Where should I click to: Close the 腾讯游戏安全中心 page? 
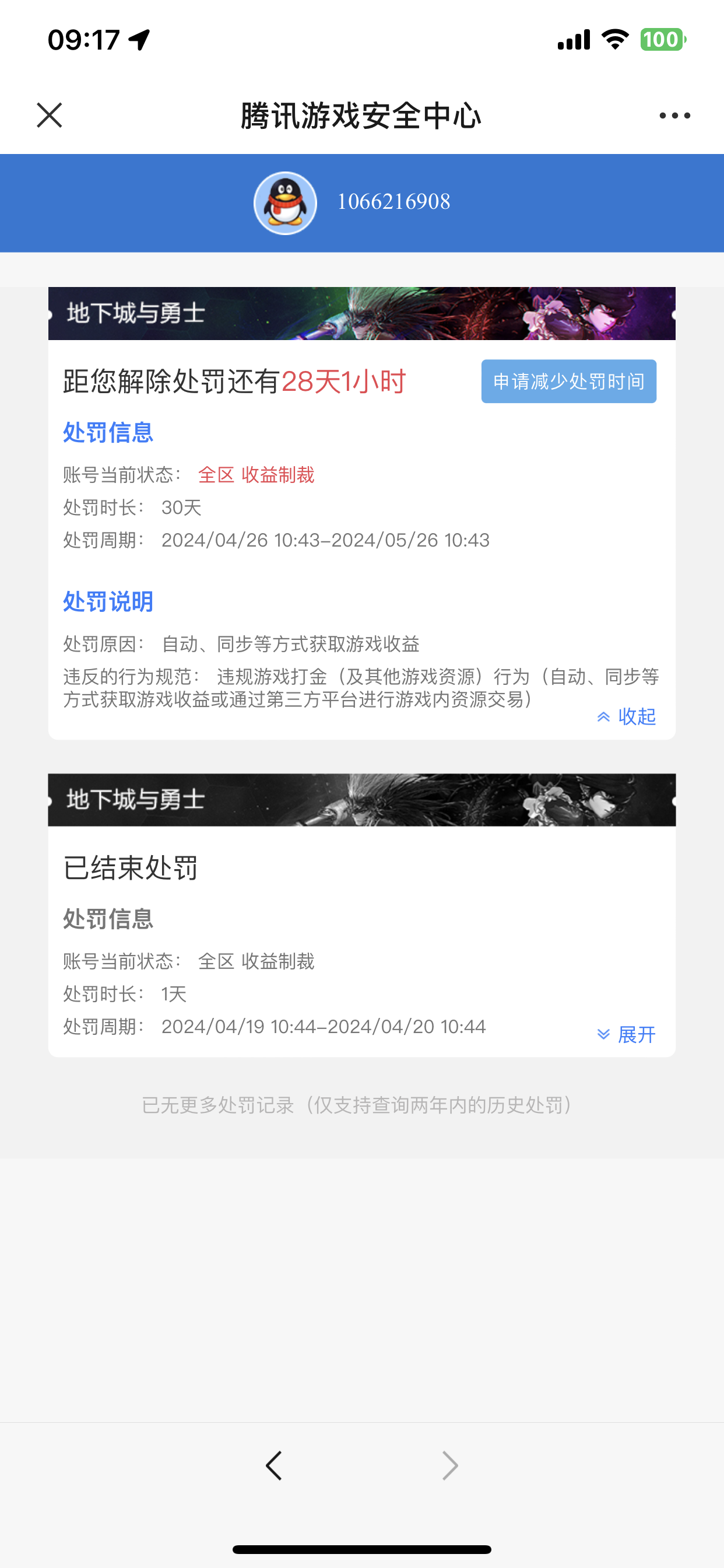50,115
